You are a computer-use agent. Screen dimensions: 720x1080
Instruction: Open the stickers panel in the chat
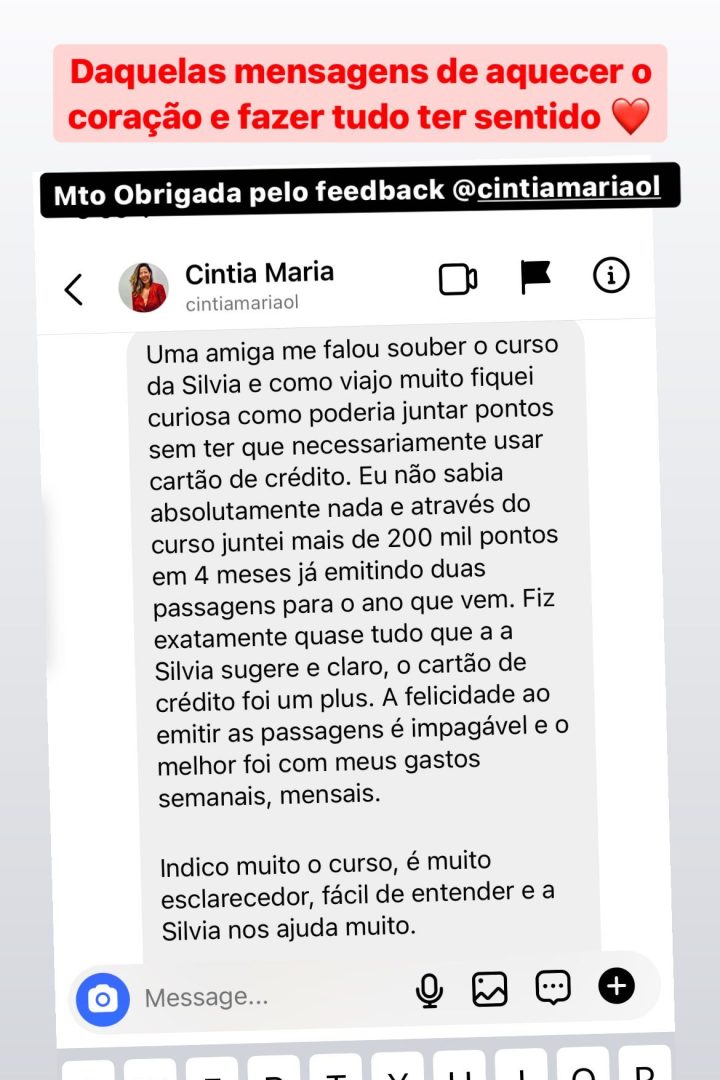coord(553,988)
